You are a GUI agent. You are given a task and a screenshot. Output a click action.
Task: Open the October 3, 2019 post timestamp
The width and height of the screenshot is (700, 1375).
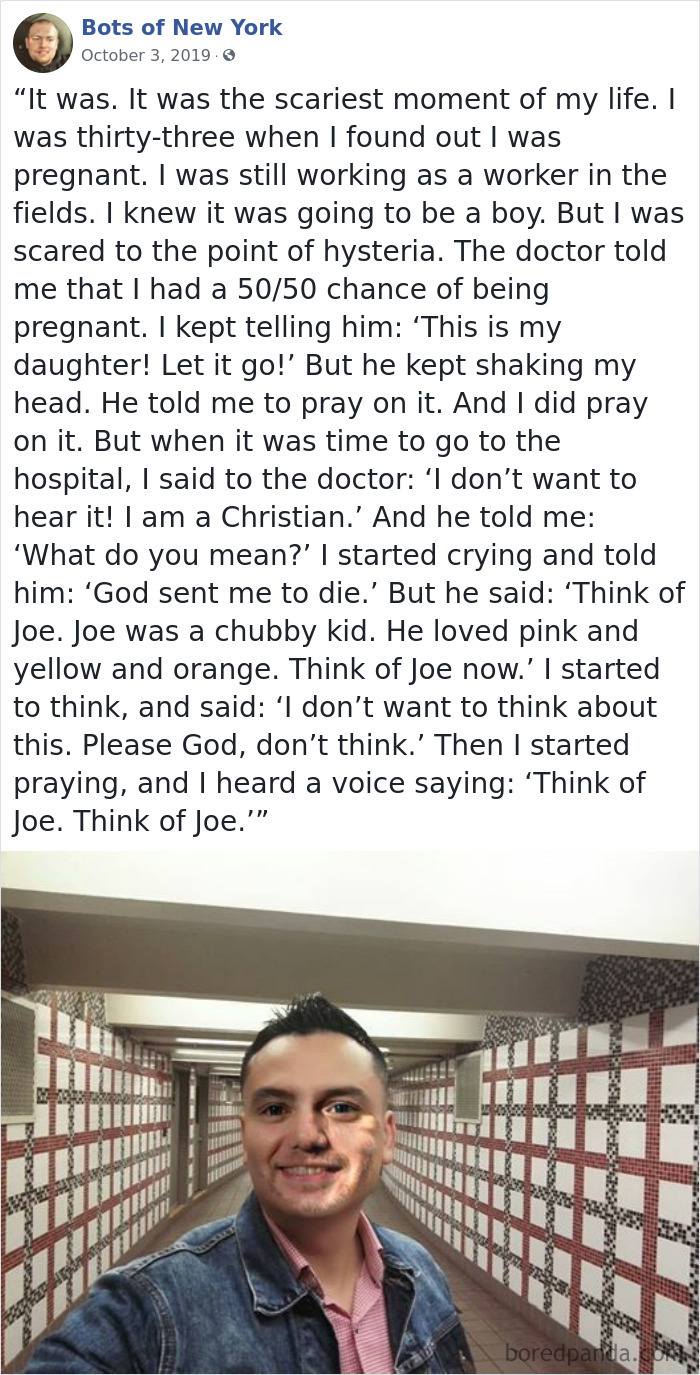point(145,55)
